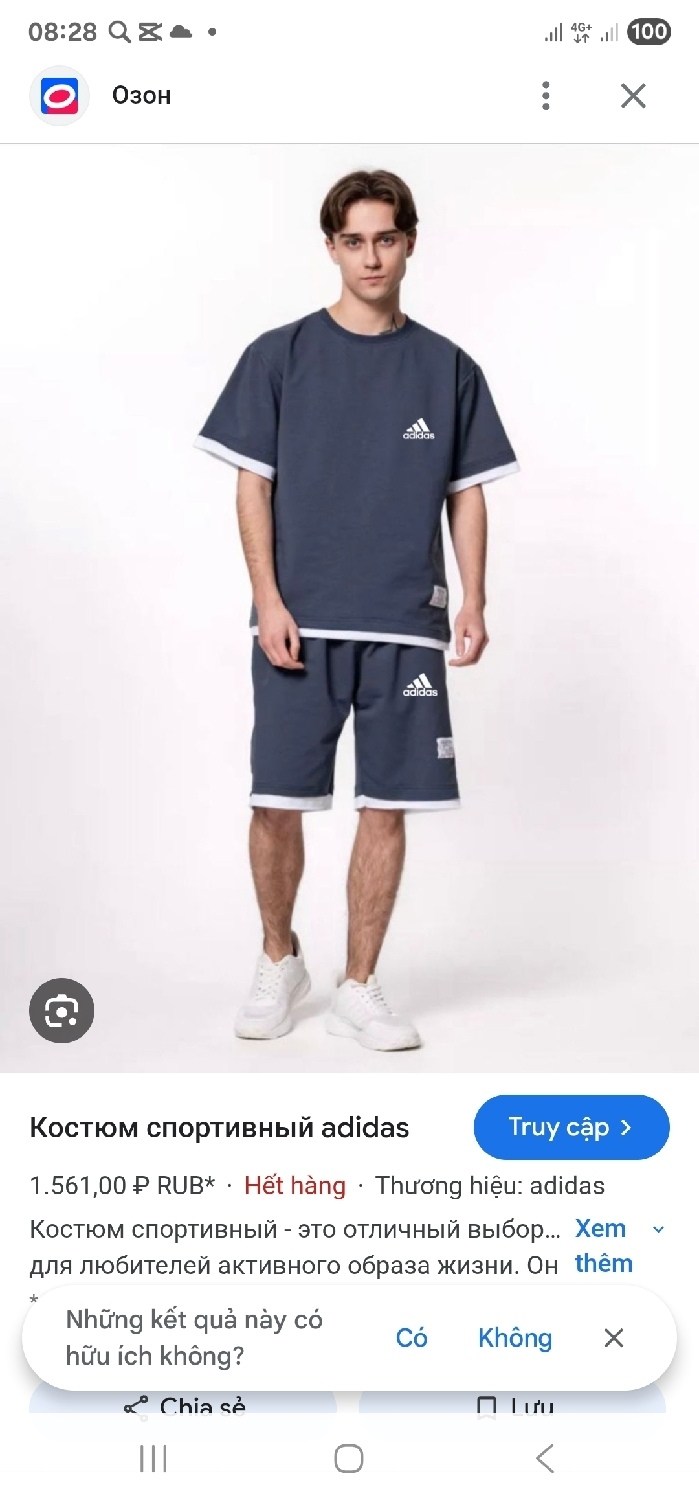Screen dimensions: 699x1500
Task: Go back with the system back button
Action: (545, 1459)
